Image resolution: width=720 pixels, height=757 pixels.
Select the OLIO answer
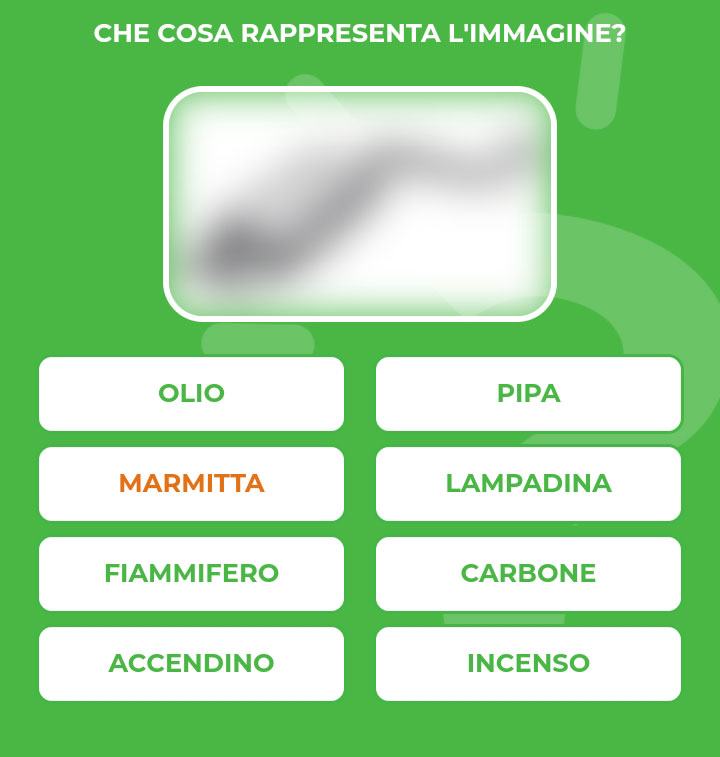tap(191, 394)
